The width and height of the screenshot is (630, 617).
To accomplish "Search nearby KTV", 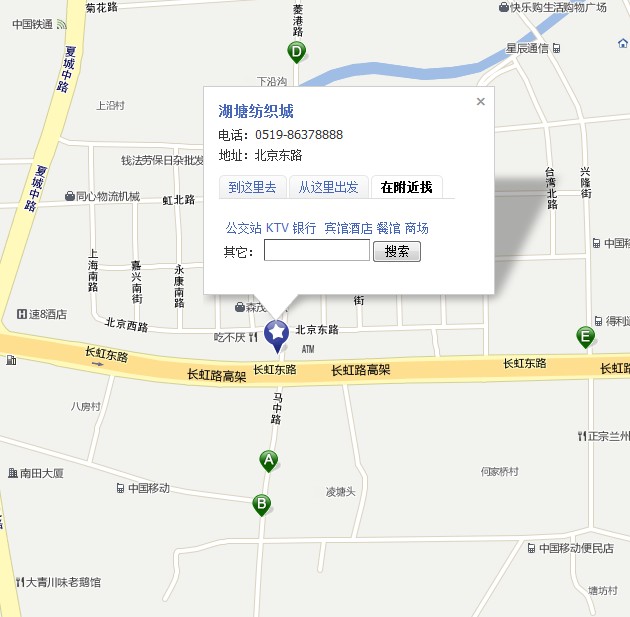I will click(x=277, y=228).
